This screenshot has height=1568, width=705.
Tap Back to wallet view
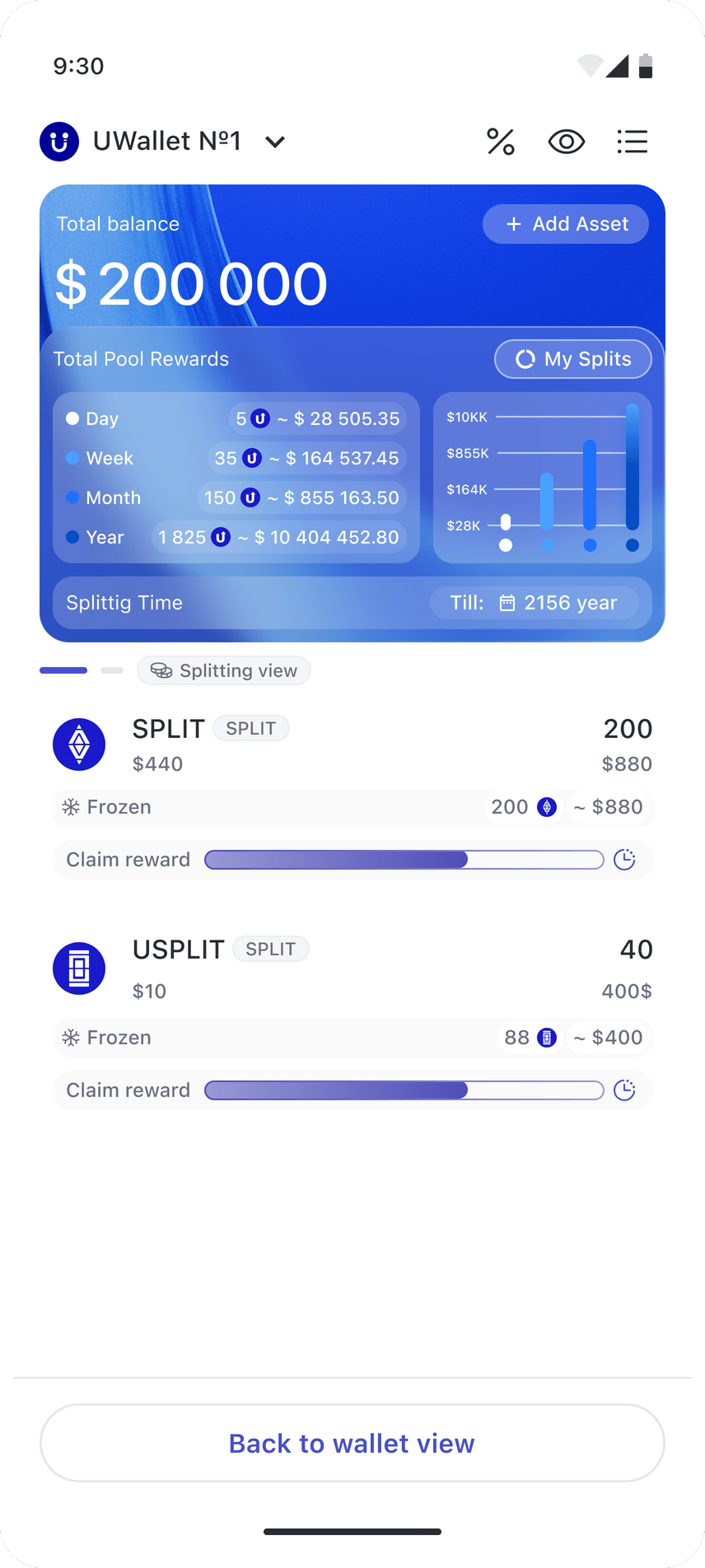pyautogui.click(x=352, y=1443)
